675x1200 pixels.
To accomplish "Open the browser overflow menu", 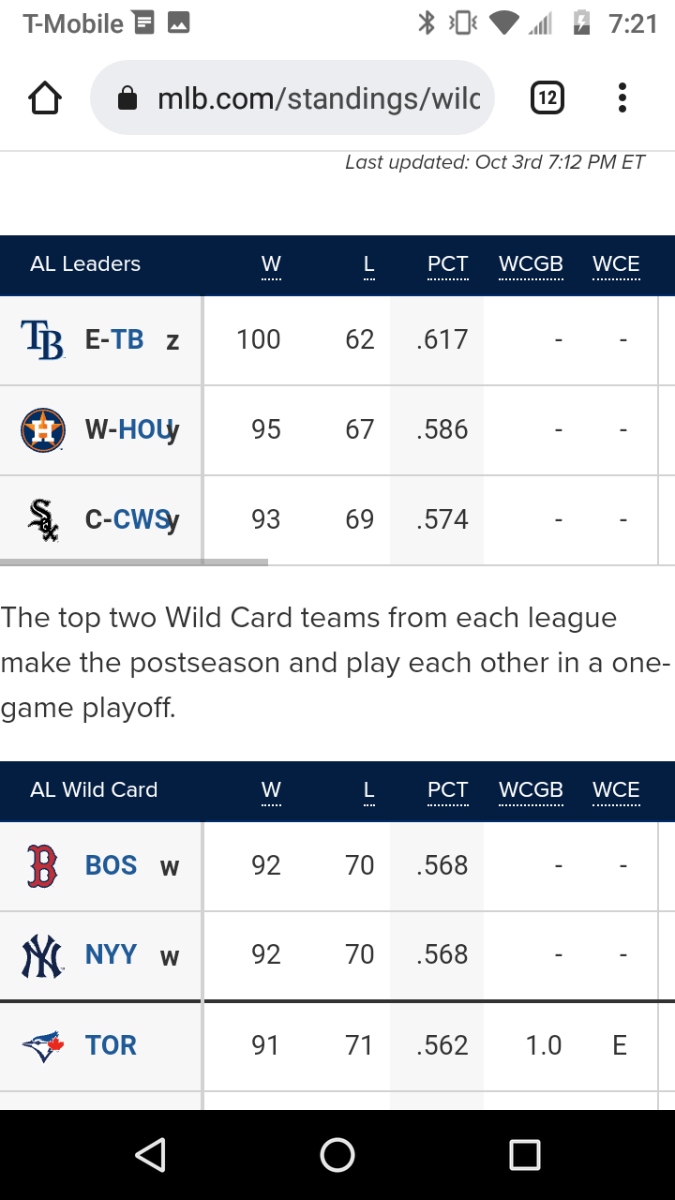I will click(x=622, y=98).
